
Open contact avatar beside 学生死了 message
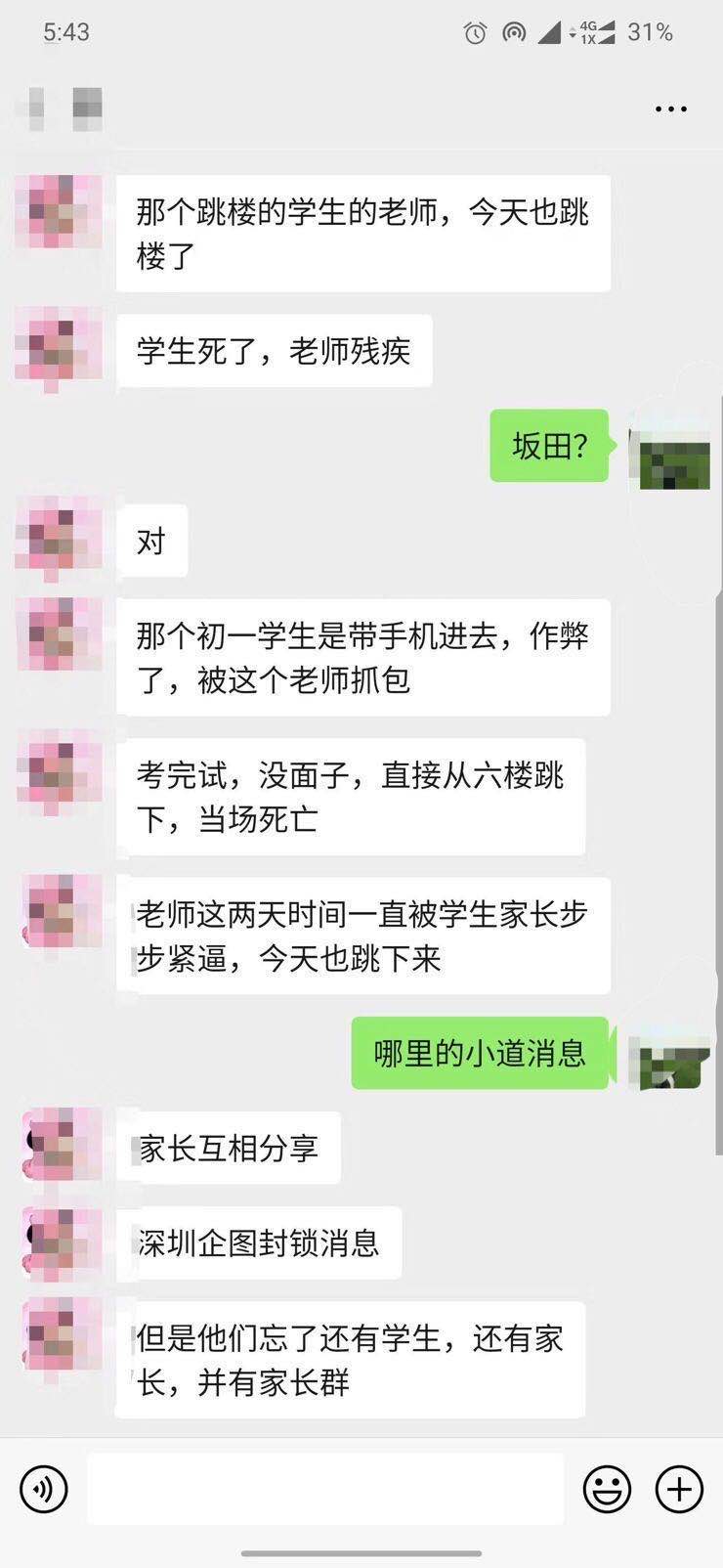click(x=60, y=350)
